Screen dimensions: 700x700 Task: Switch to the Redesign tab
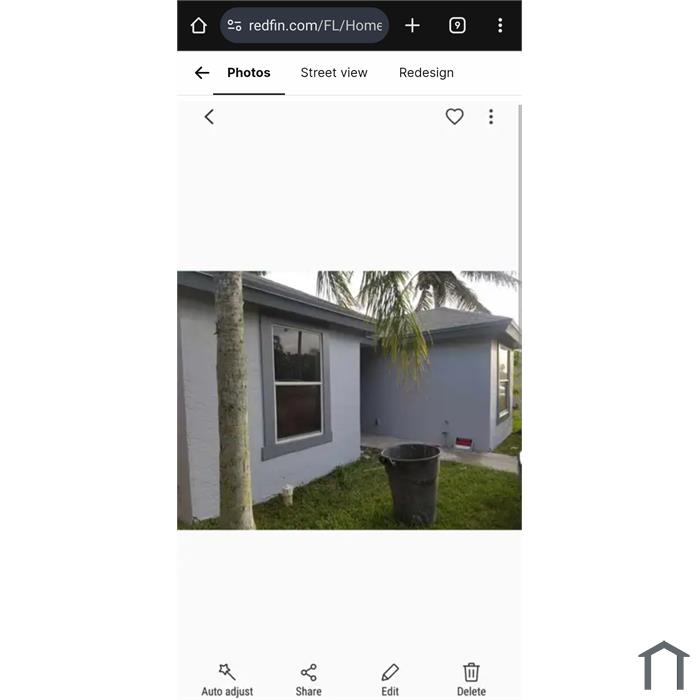tap(426, 73)
